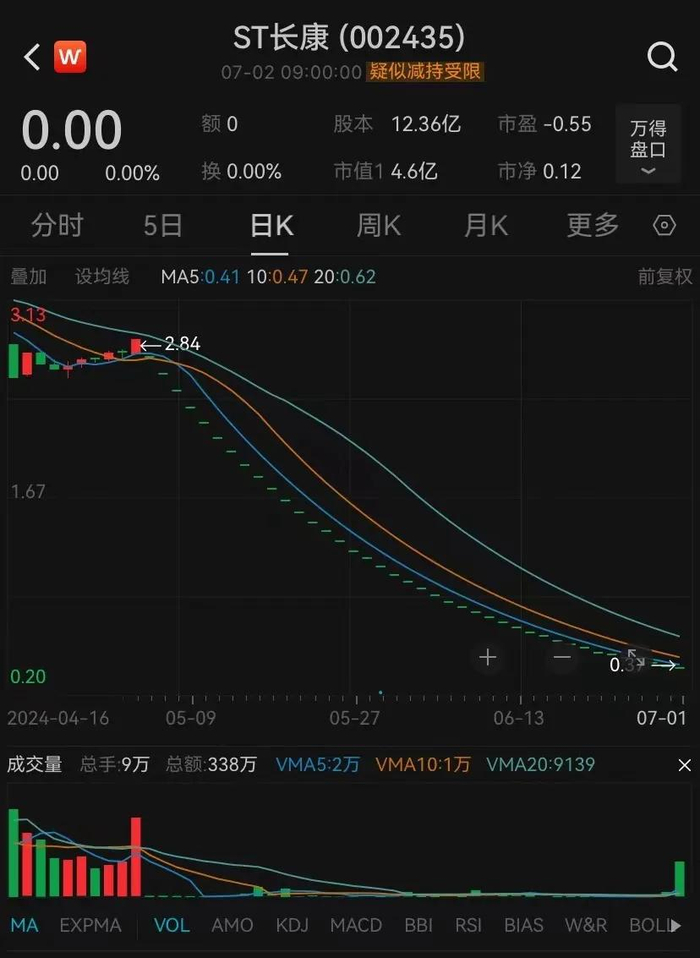Switch to the 分时 chart tab
This screenshot has width=700, height=958.
coord(57,226)
